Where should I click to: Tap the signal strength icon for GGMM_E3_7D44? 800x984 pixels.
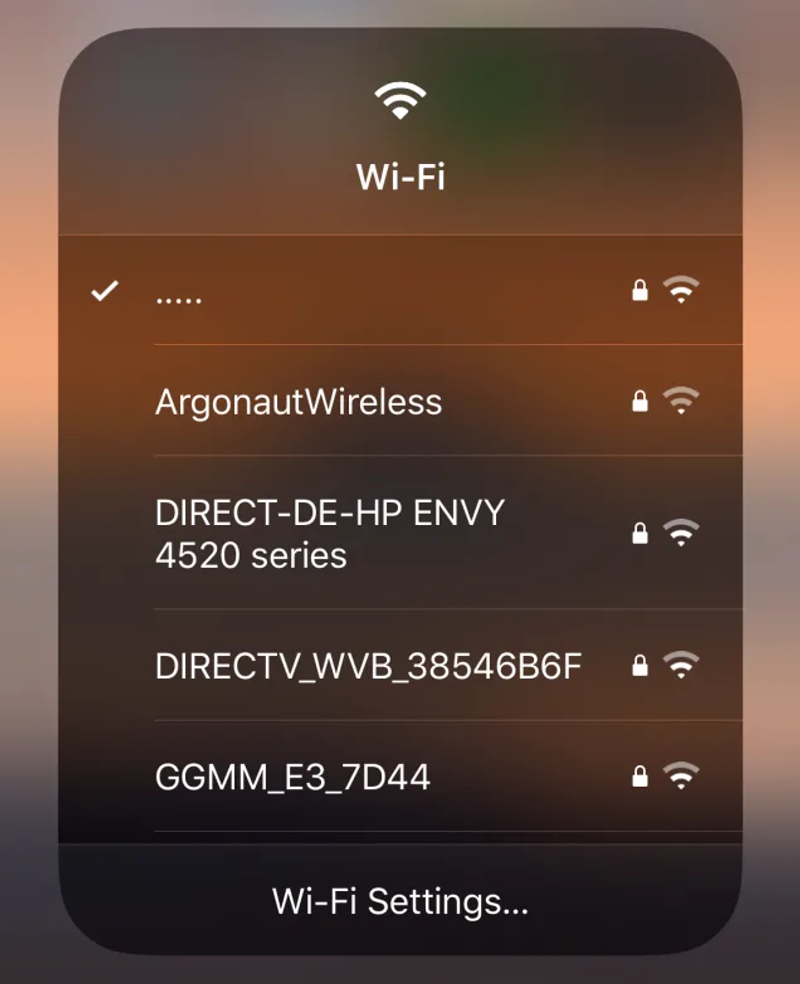click(x=681, y=773)
